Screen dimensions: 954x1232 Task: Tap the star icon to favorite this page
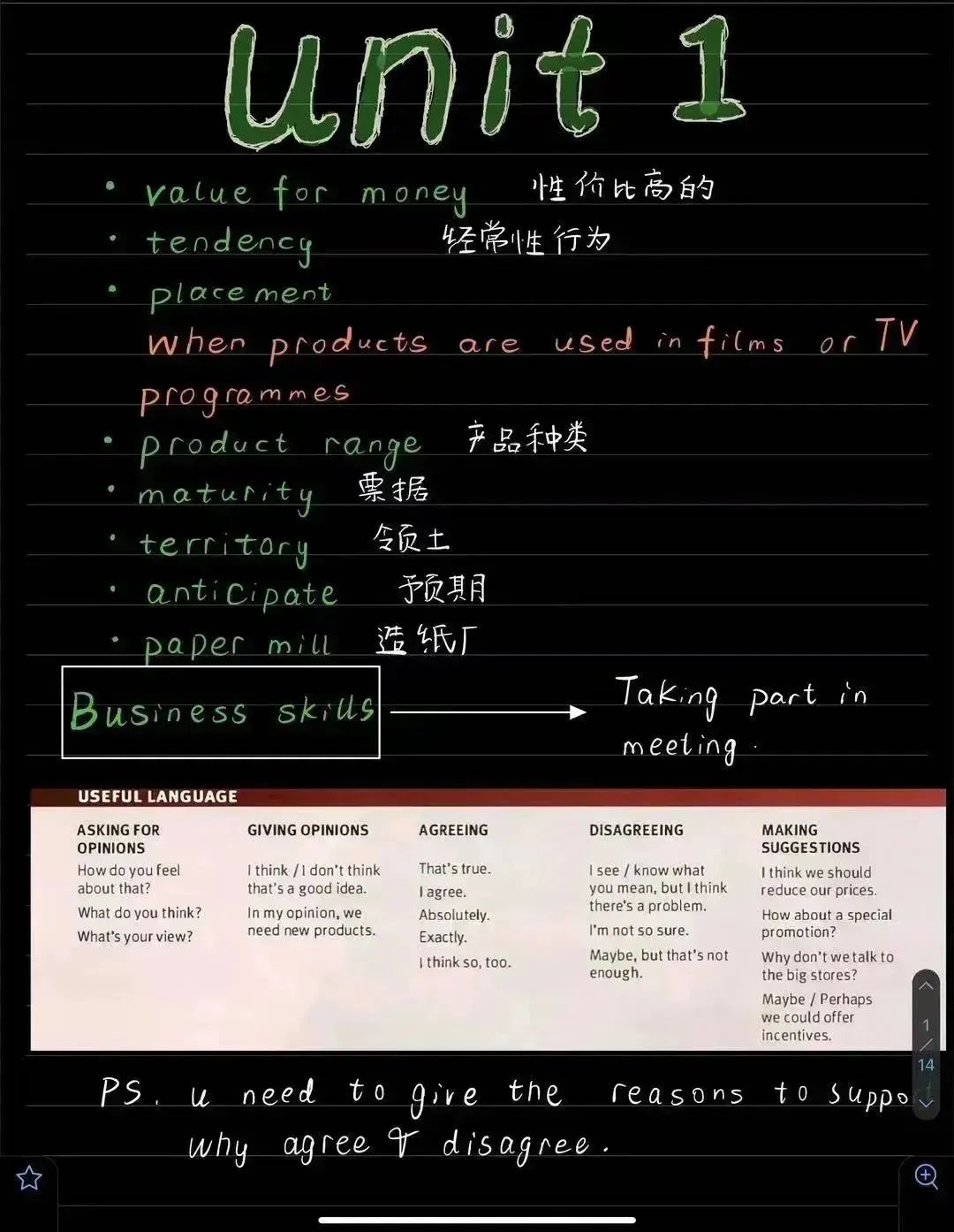click(29, 1177)
